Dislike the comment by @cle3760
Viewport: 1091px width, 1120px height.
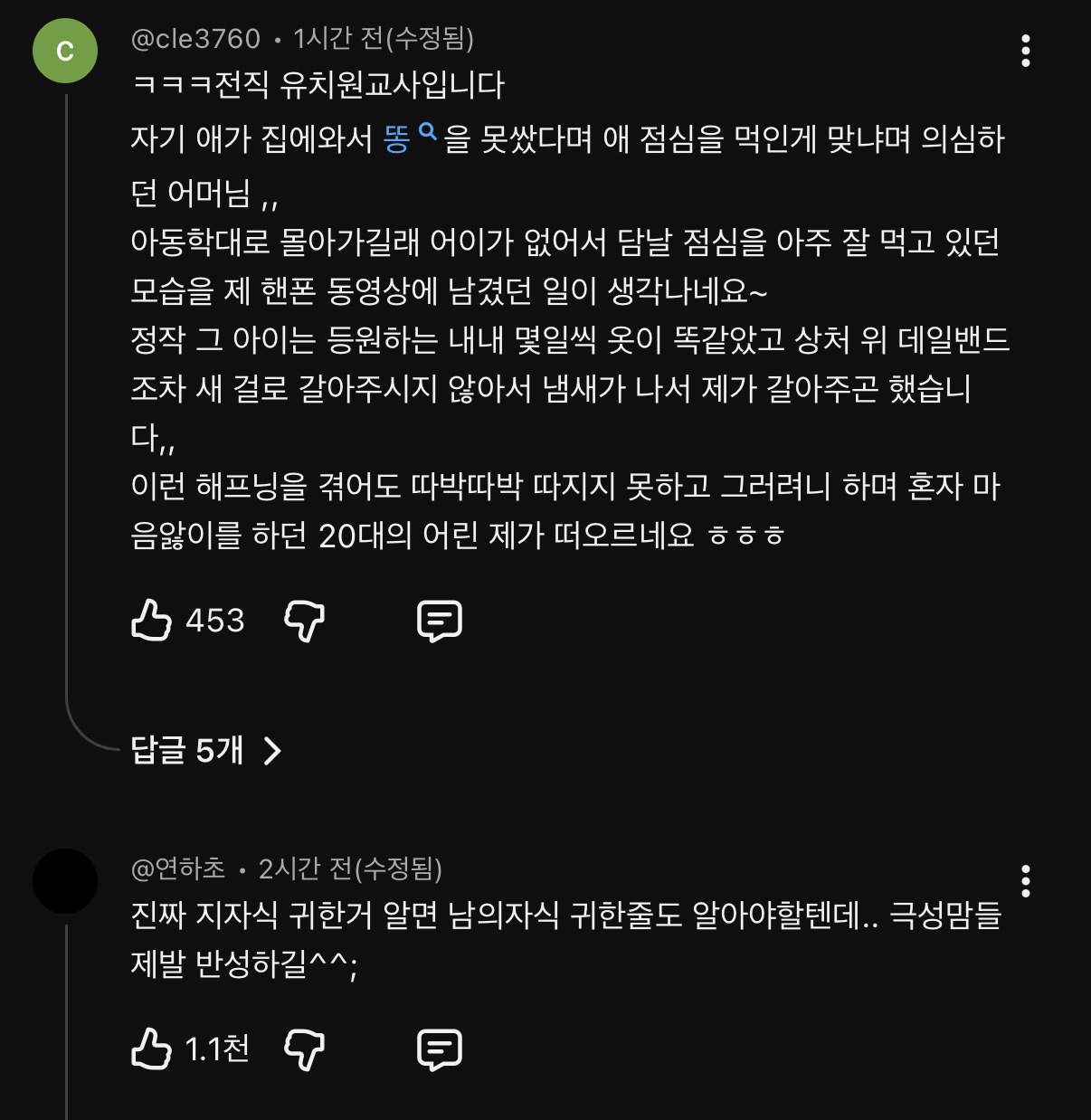[304, 621]
